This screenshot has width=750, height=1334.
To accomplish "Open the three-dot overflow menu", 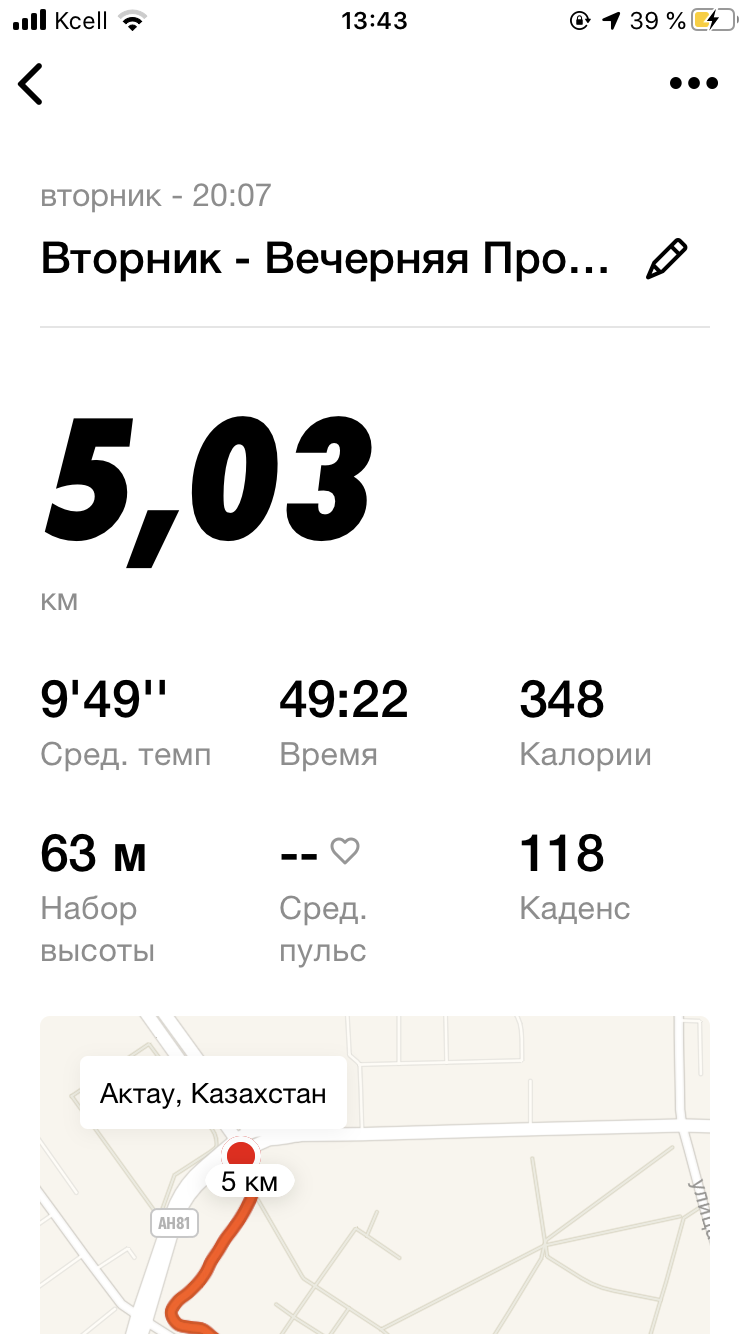I will (x=693, y=84).
